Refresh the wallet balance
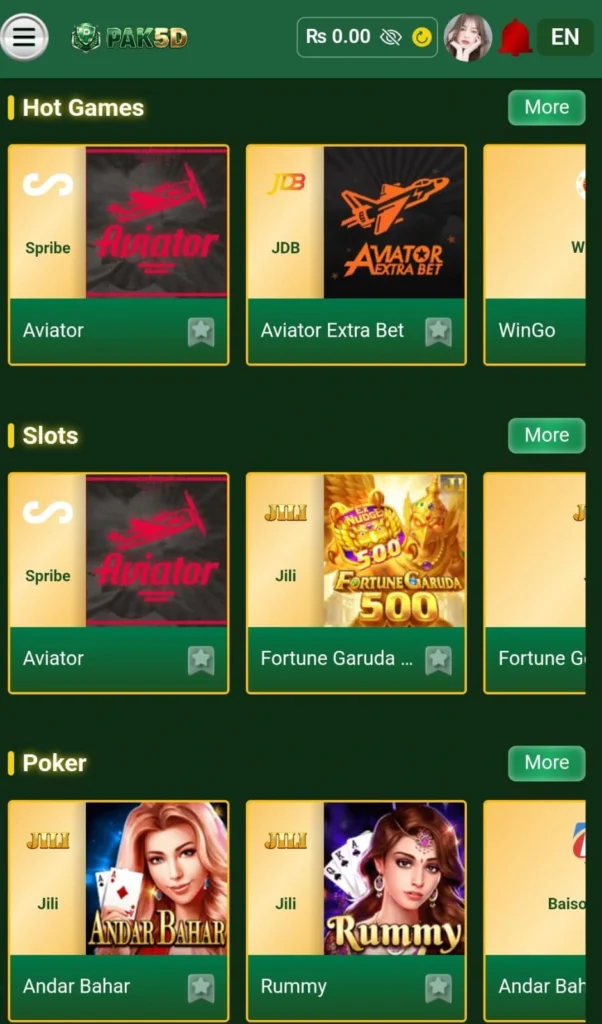 (x=421, y=38)
